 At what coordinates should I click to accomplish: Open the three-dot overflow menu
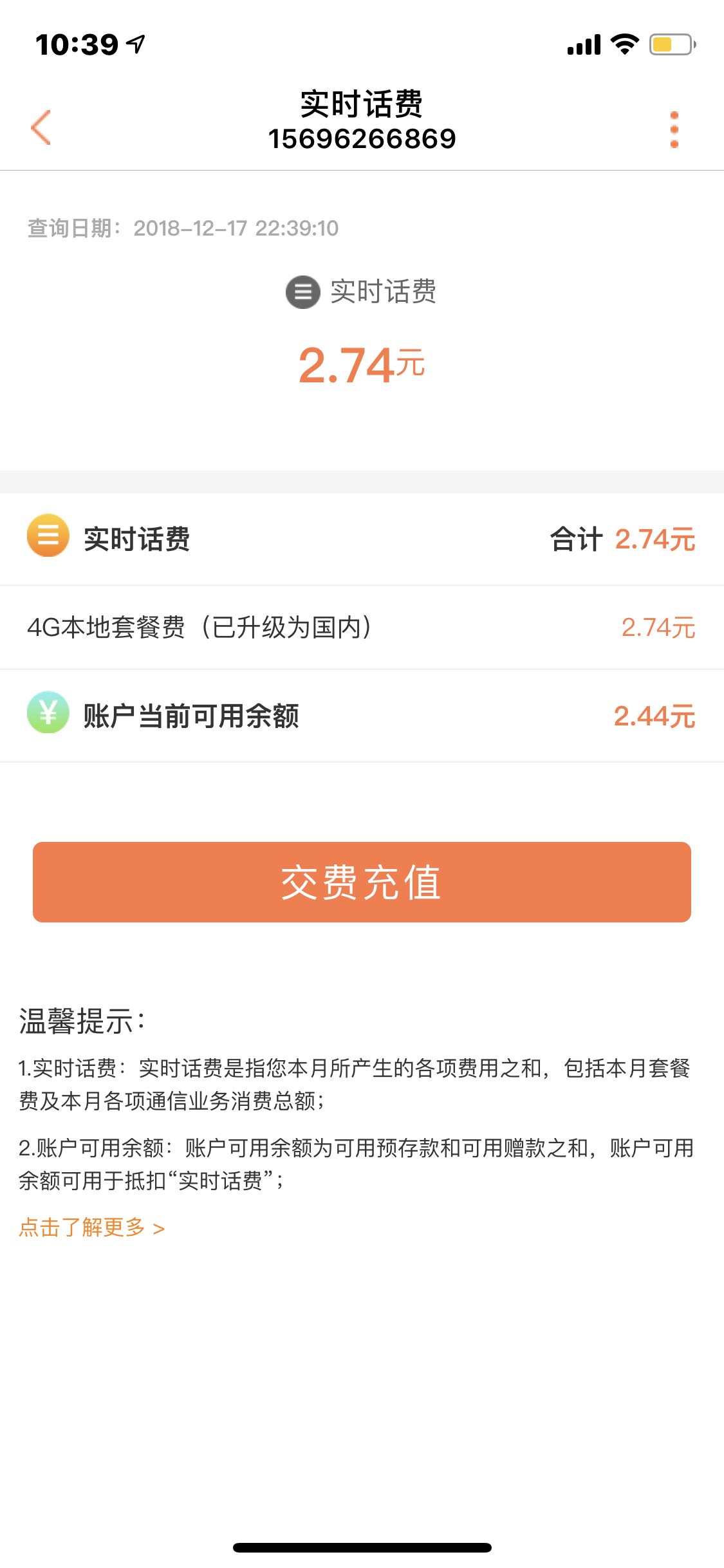click(674, 129)
